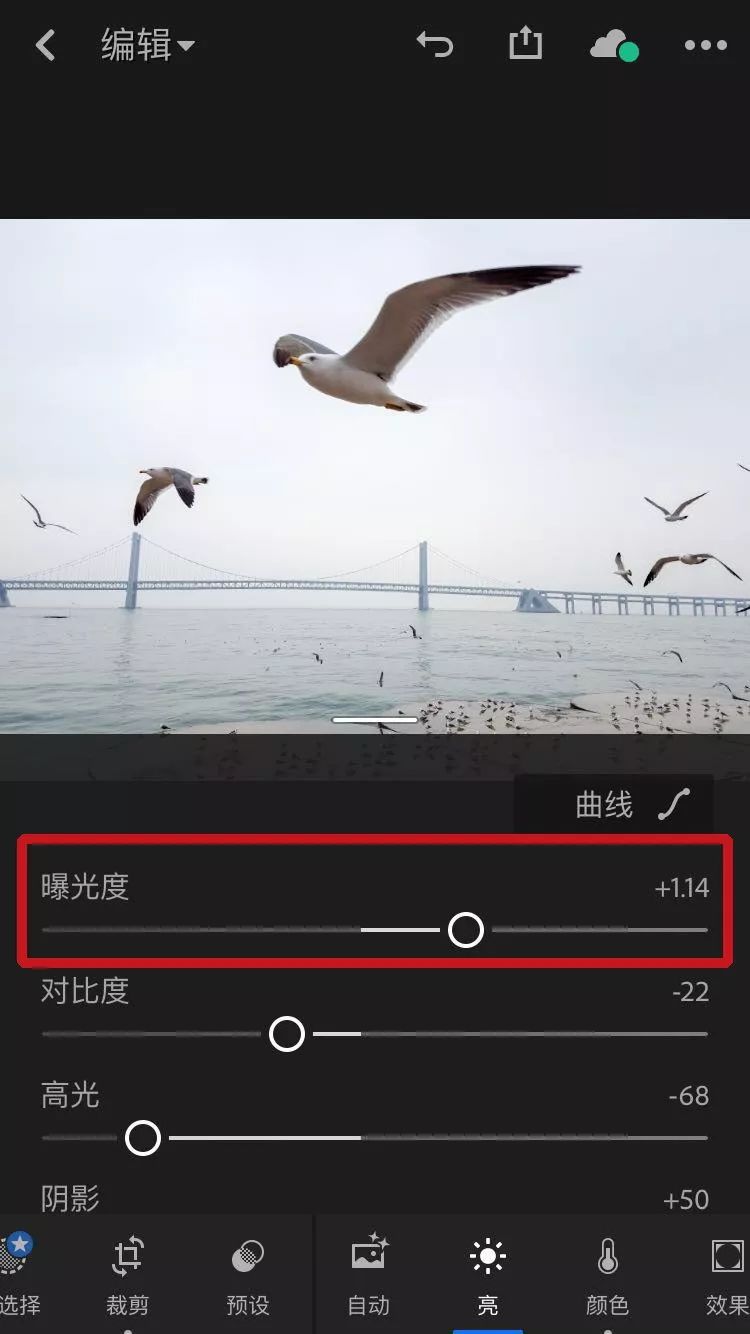Open the 预设 presets panel

click(246, 1270)
